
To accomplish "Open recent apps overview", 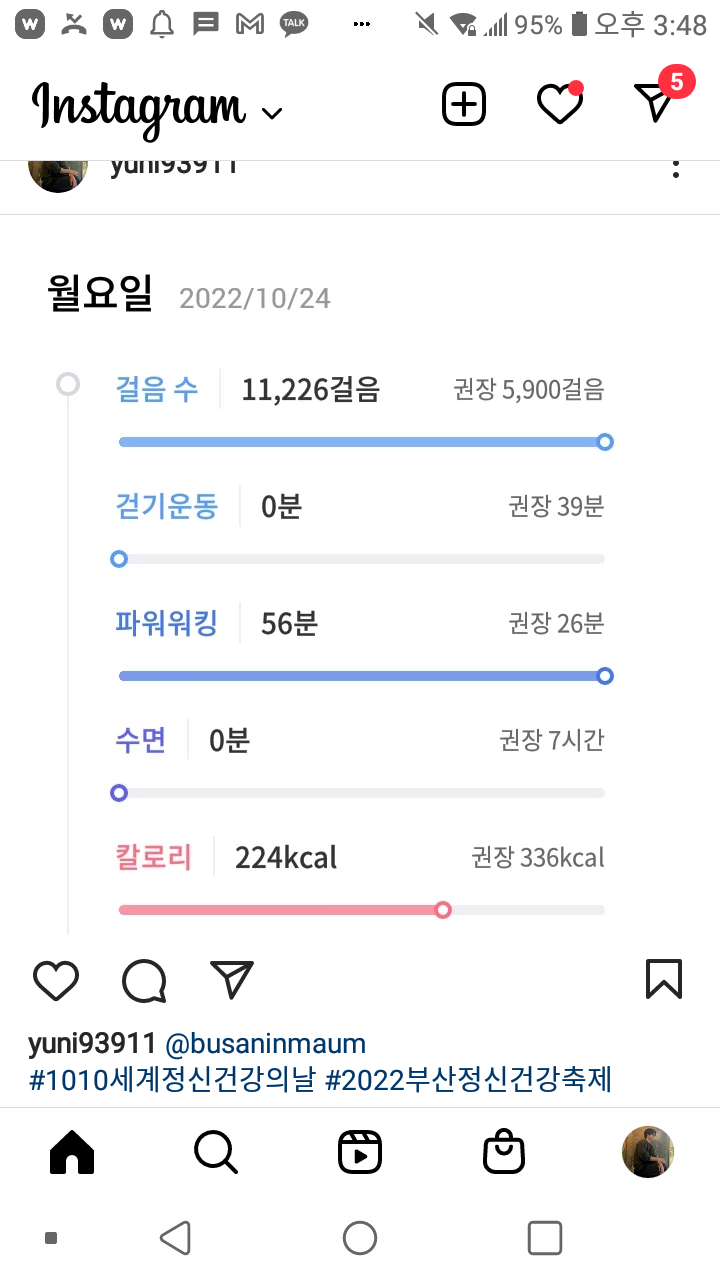I will (544, 1238).
